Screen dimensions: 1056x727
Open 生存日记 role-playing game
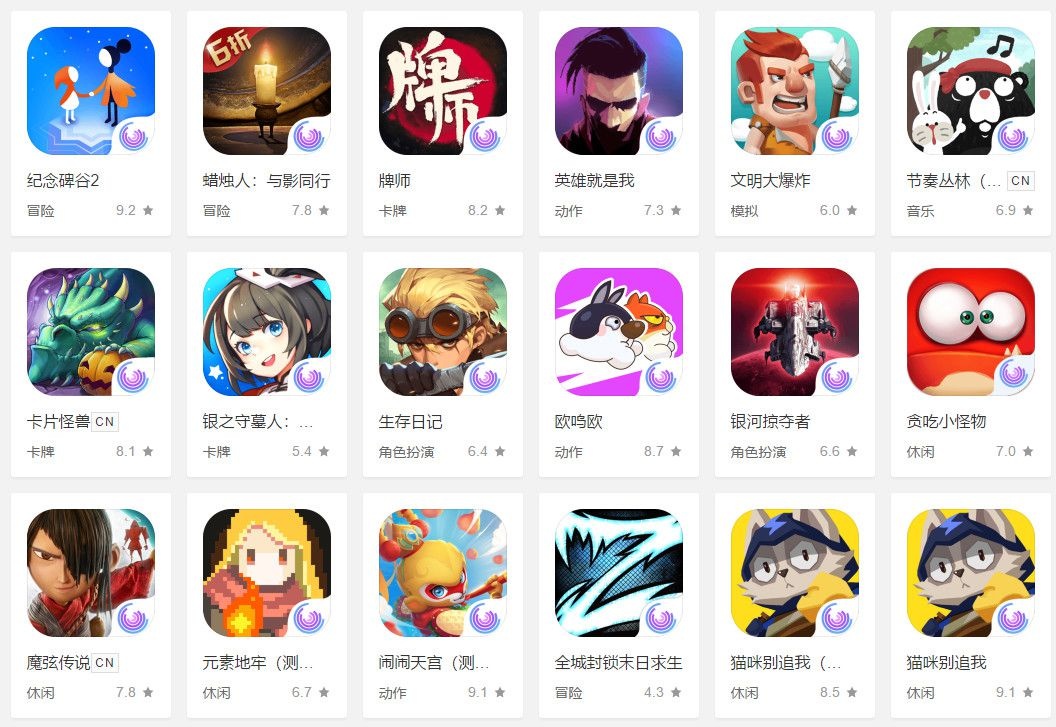click(443, 333)
